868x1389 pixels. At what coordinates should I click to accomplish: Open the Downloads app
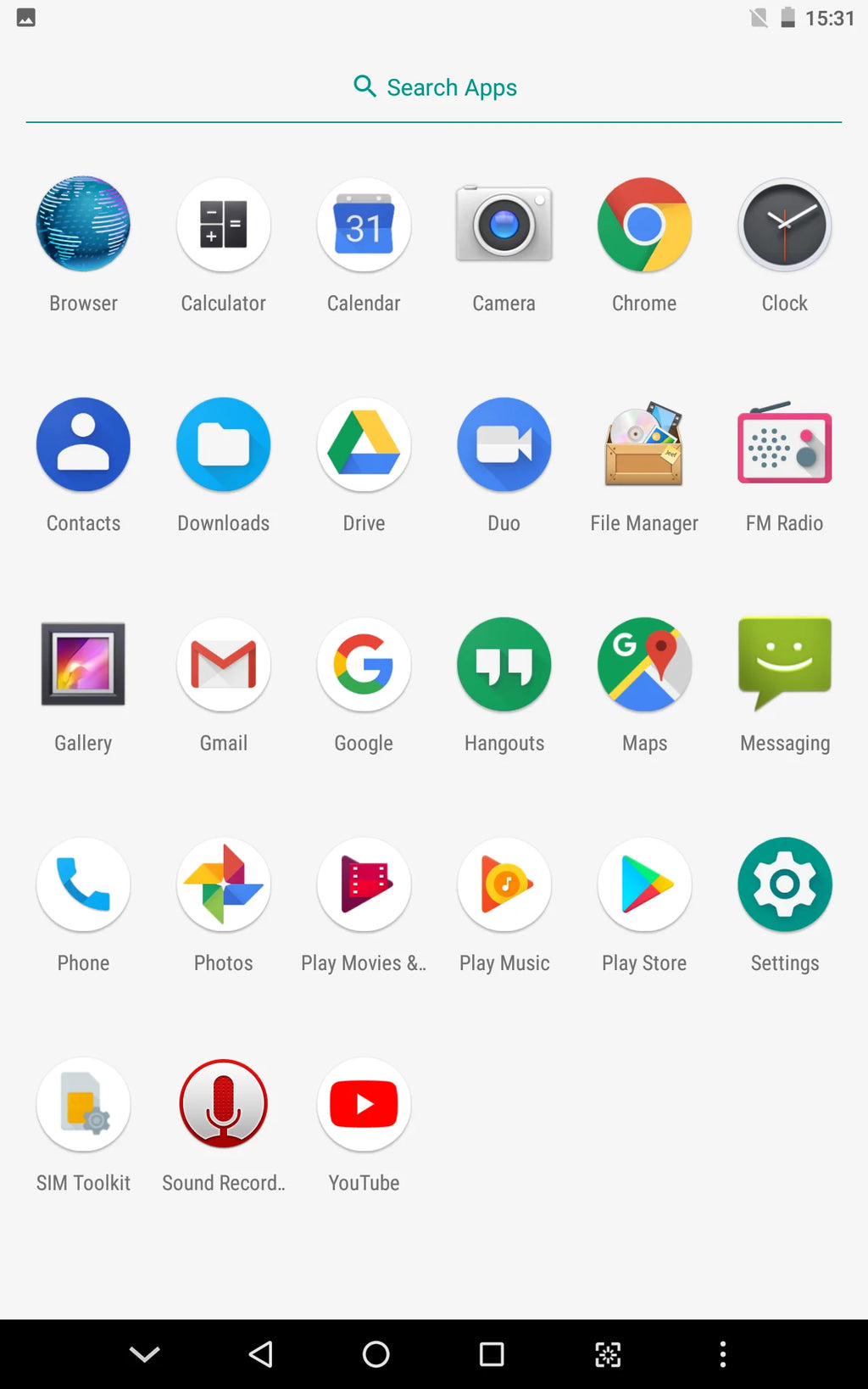224,444
